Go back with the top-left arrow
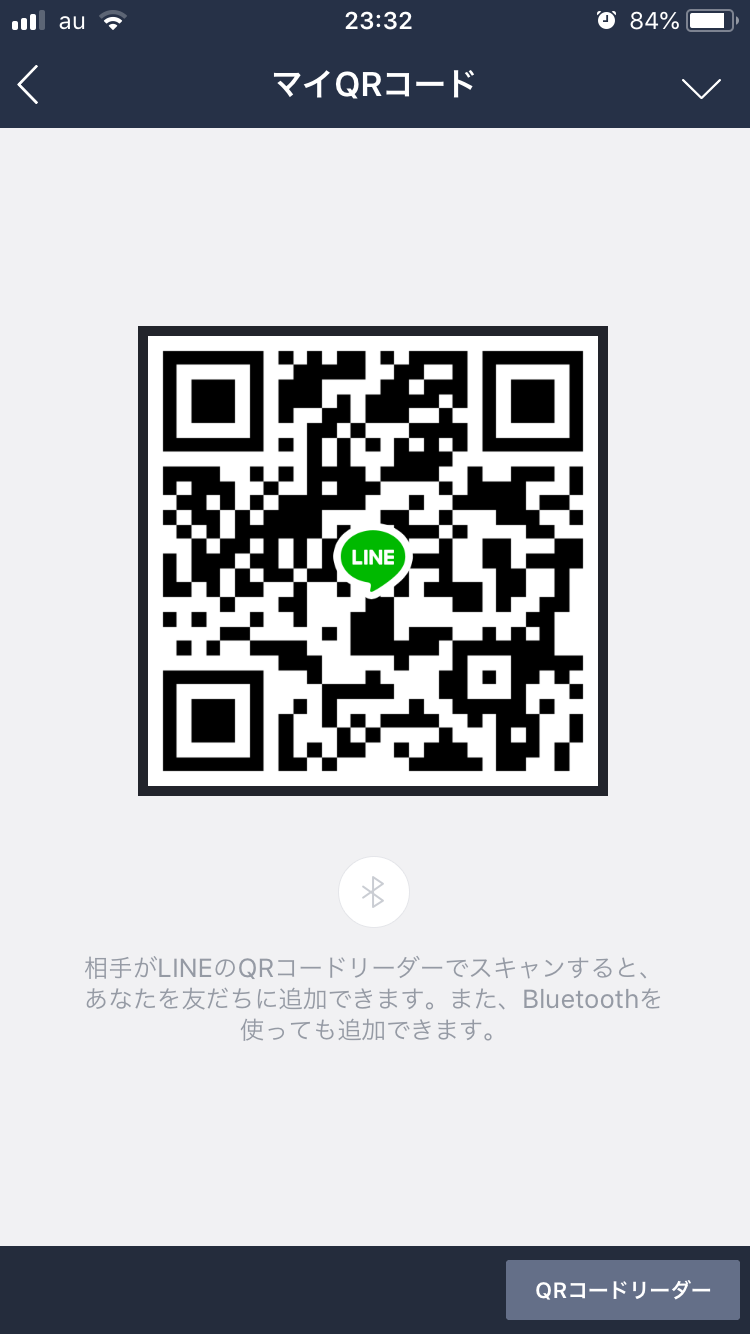 (29, 86)
